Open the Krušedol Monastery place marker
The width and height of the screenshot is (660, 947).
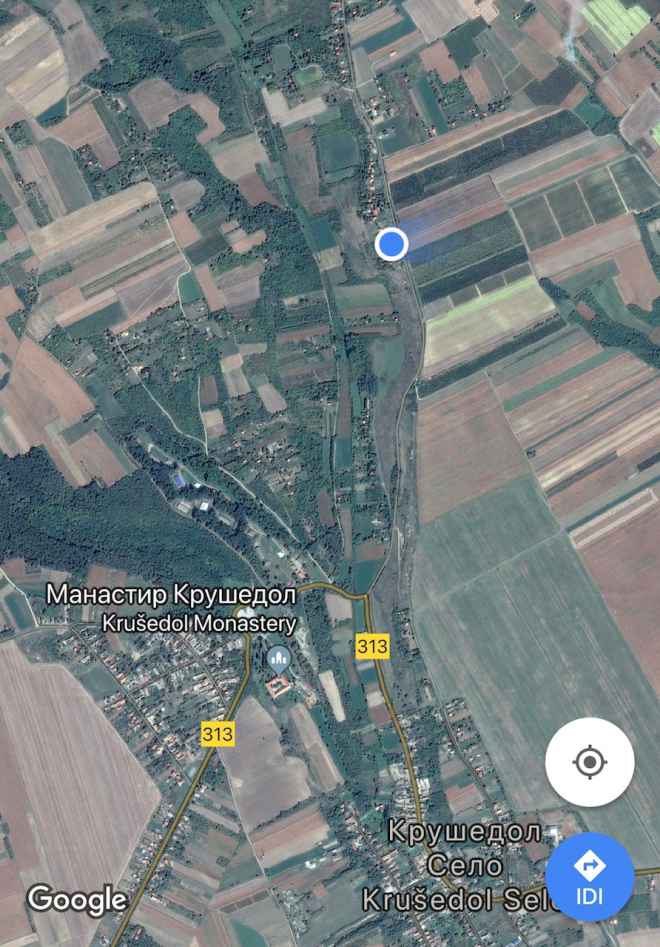[x=279, y=658]
